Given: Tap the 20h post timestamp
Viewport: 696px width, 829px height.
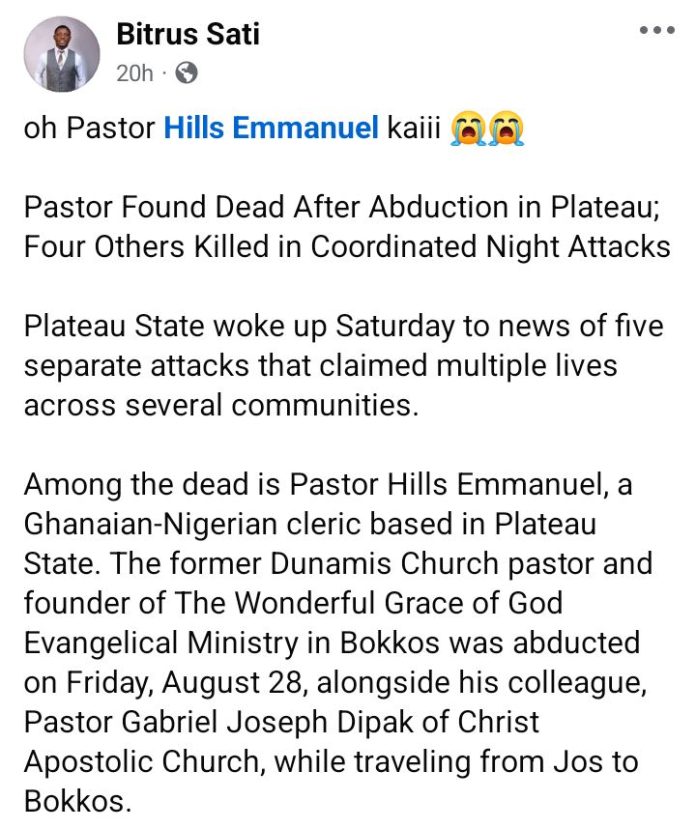Looking at the screenshot, I should click(135, 73).
